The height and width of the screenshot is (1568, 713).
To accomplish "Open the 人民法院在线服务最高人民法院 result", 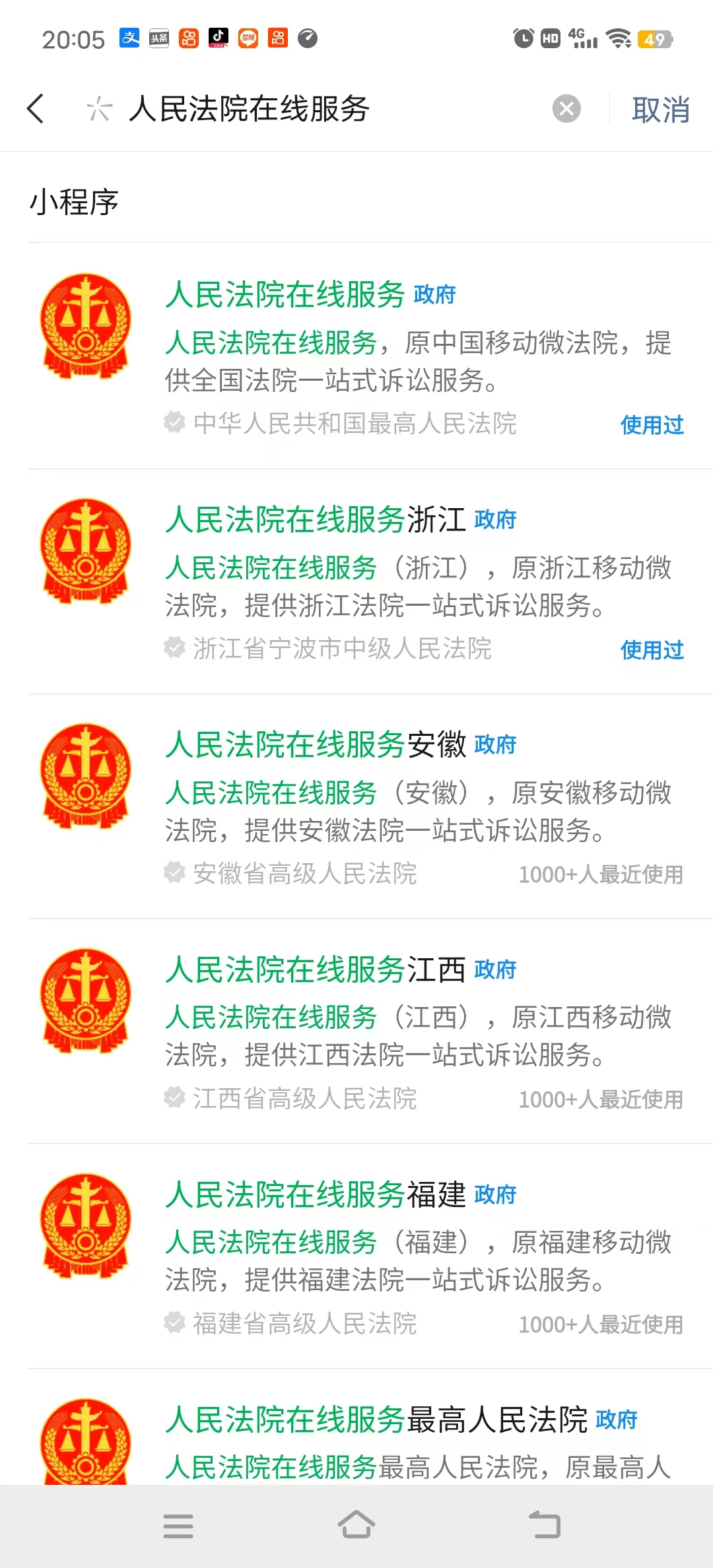I will point(370,1427).
